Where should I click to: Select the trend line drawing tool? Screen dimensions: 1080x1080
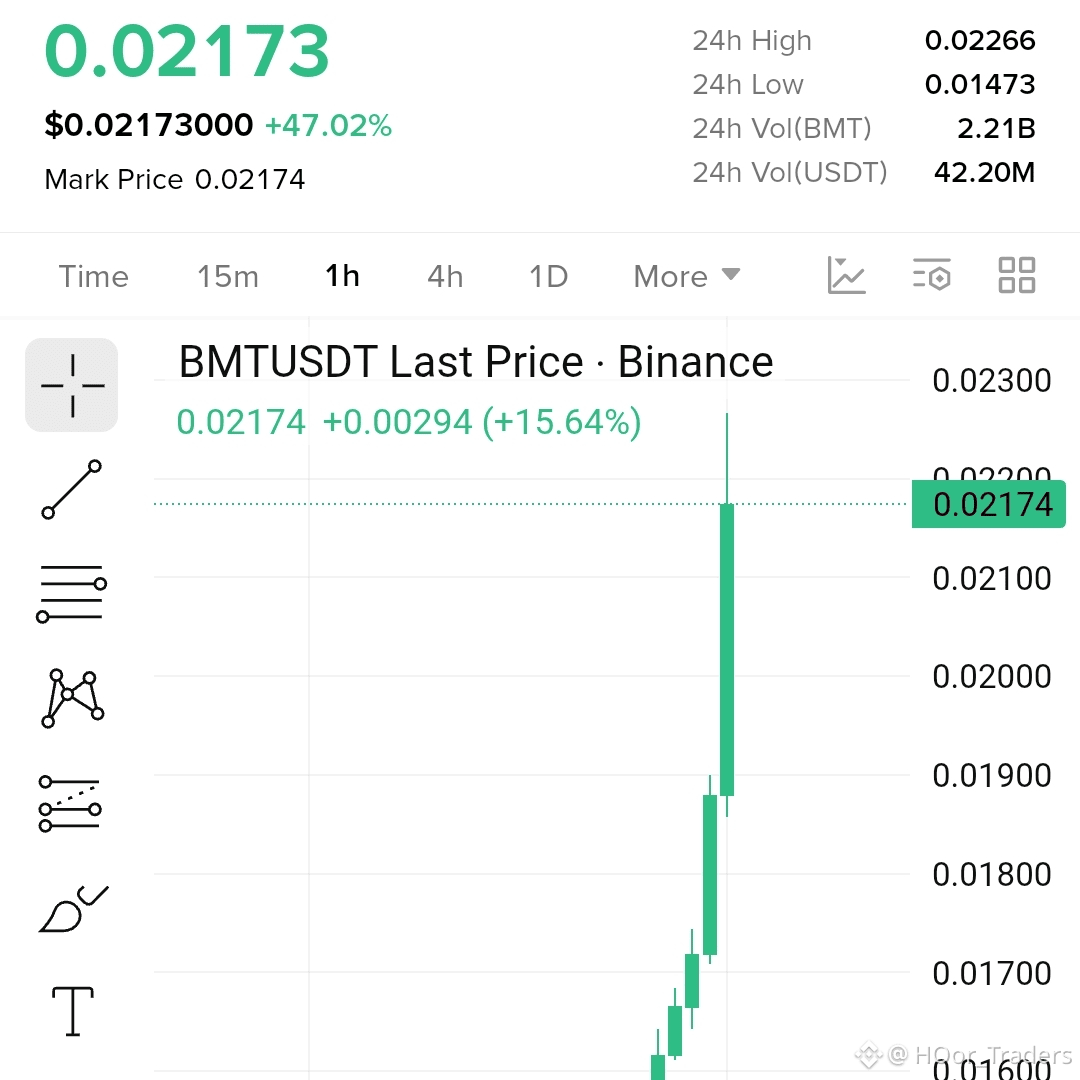[x=72, y=490]
